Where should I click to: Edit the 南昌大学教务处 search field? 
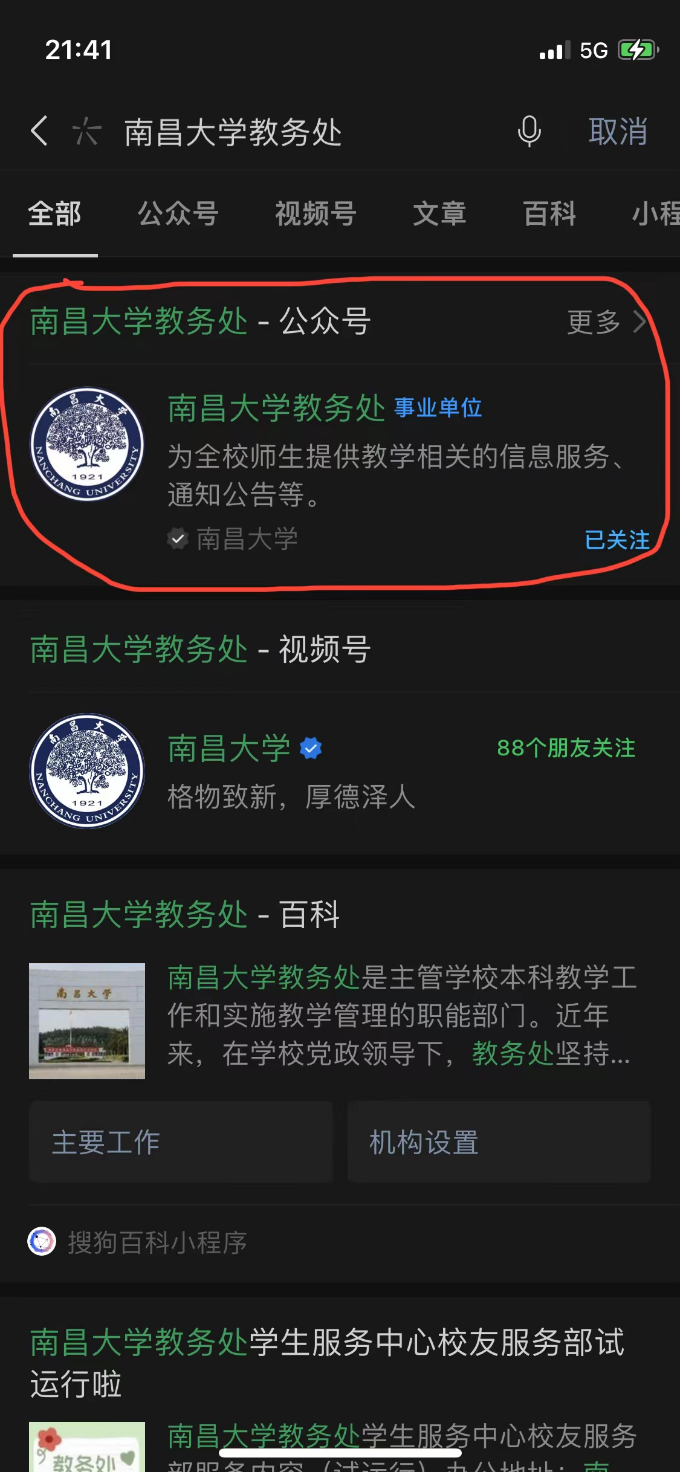tap(300, 132)
